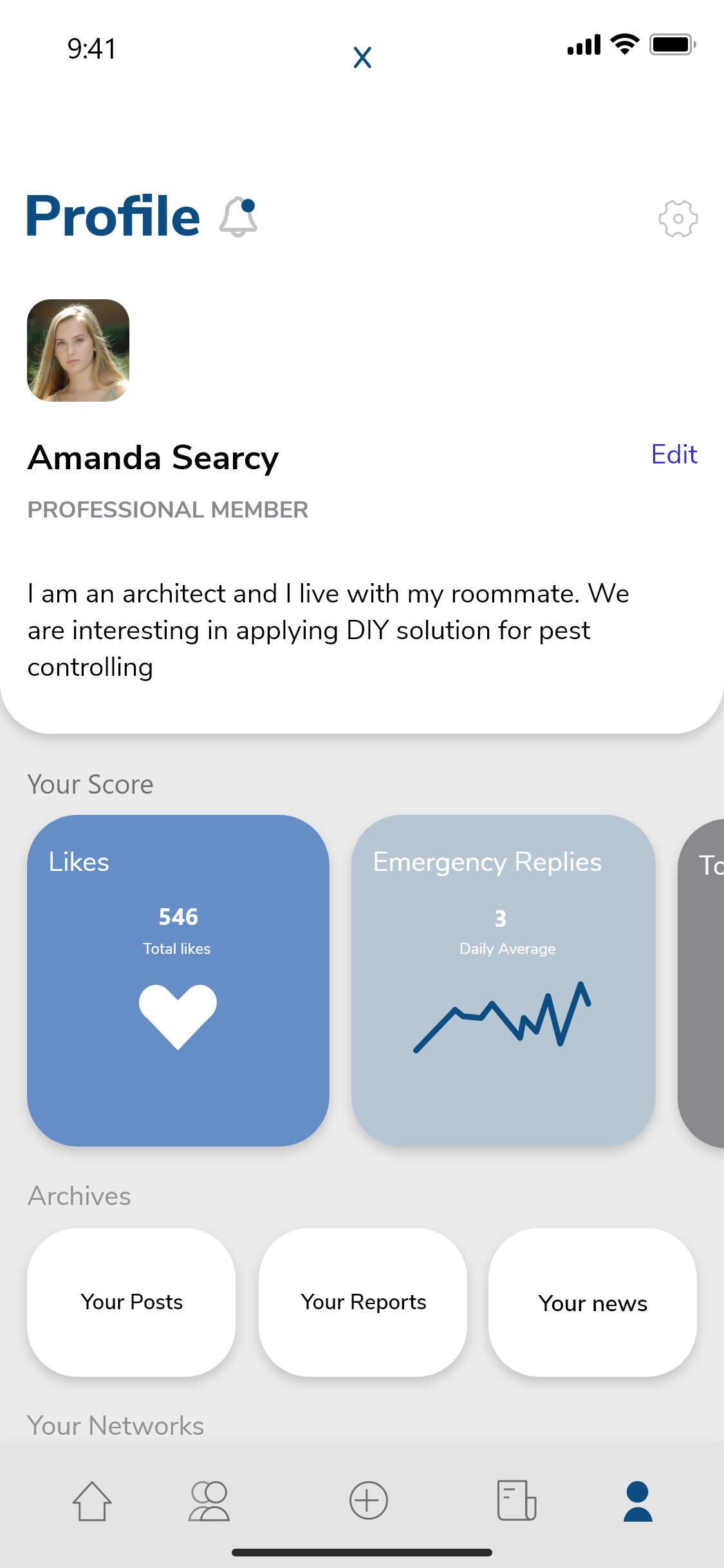The height and width of the screenshot is (1568, 724).
Task: Select the Profile person tab
Action: pos(638,1501)
